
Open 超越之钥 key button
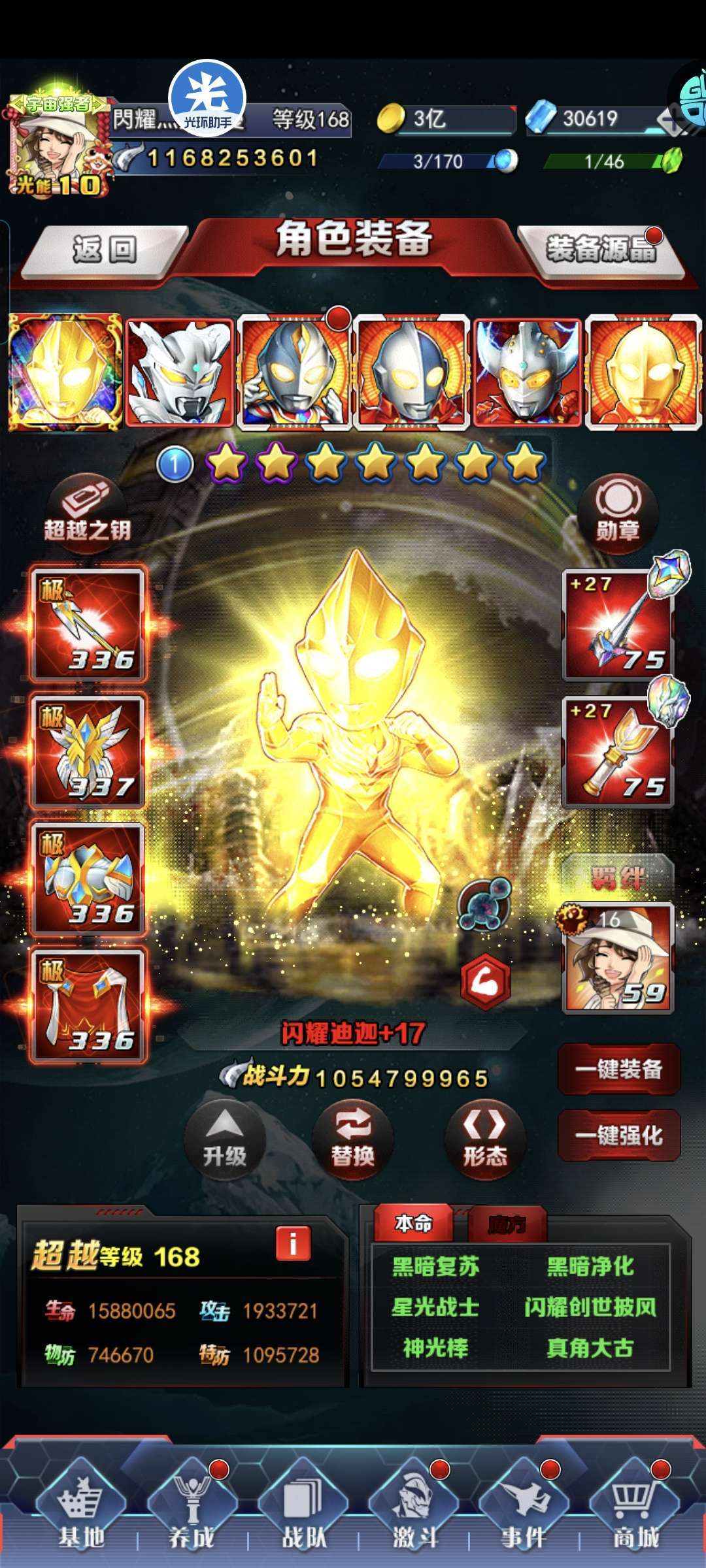(87, 514)
